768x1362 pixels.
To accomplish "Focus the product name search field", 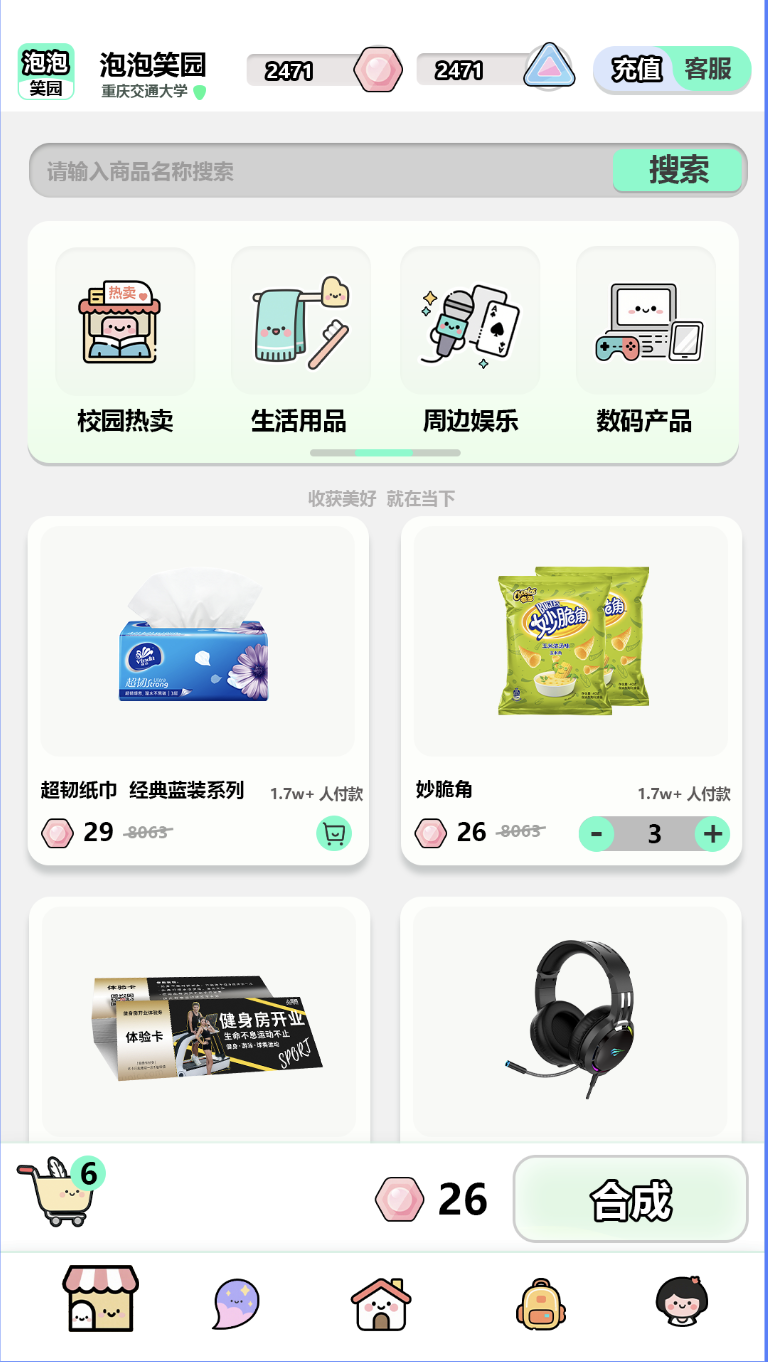I will click(x=320, y=171).
